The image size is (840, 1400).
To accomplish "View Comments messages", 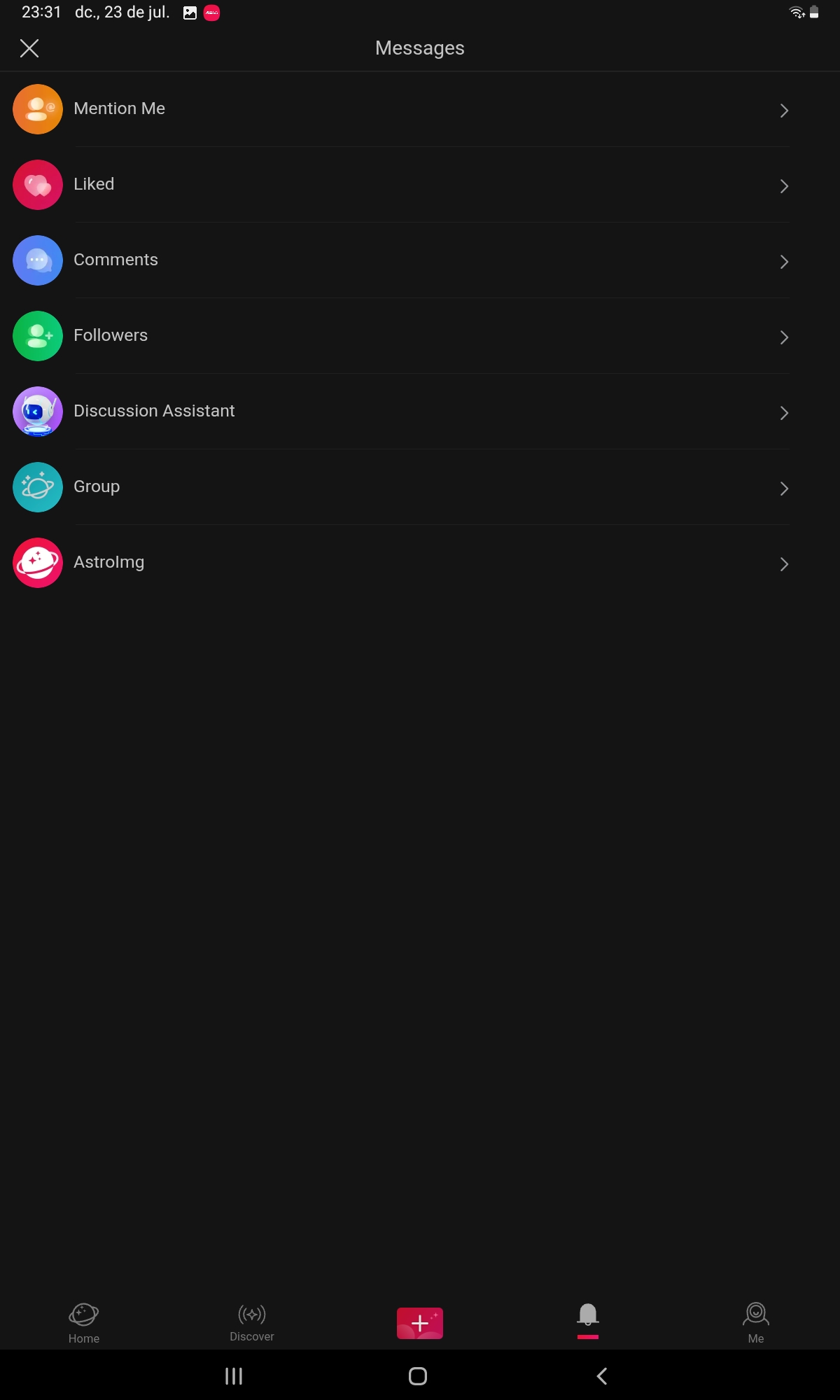I will pyautogui.click(x=420, y=260).
